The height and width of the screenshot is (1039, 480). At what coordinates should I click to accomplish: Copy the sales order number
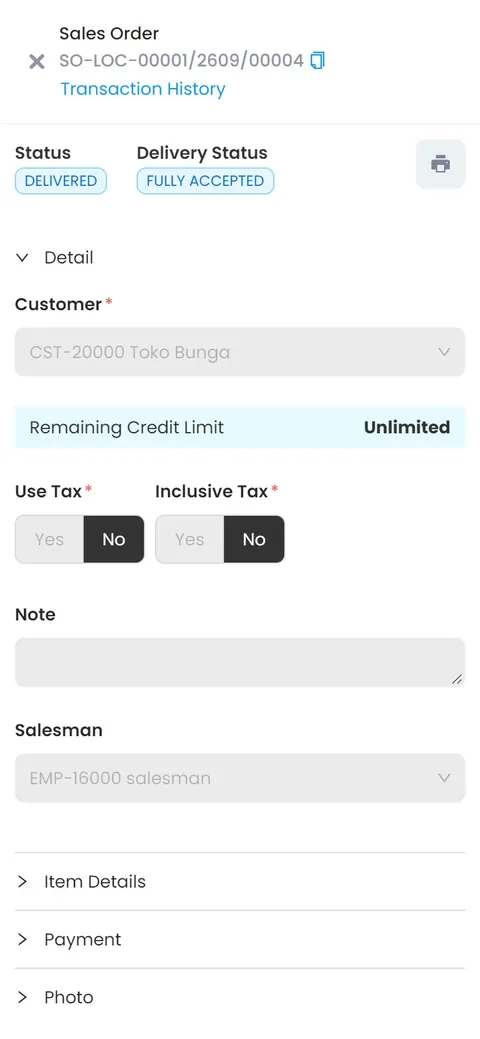(318, 61)
